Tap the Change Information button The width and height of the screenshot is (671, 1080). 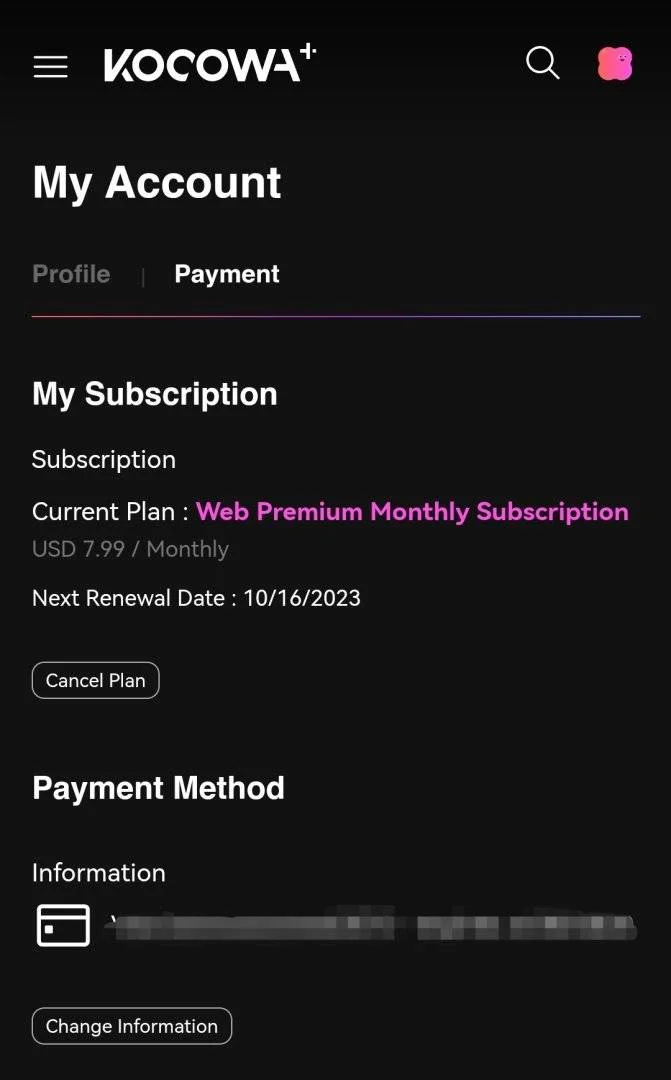132,1026
